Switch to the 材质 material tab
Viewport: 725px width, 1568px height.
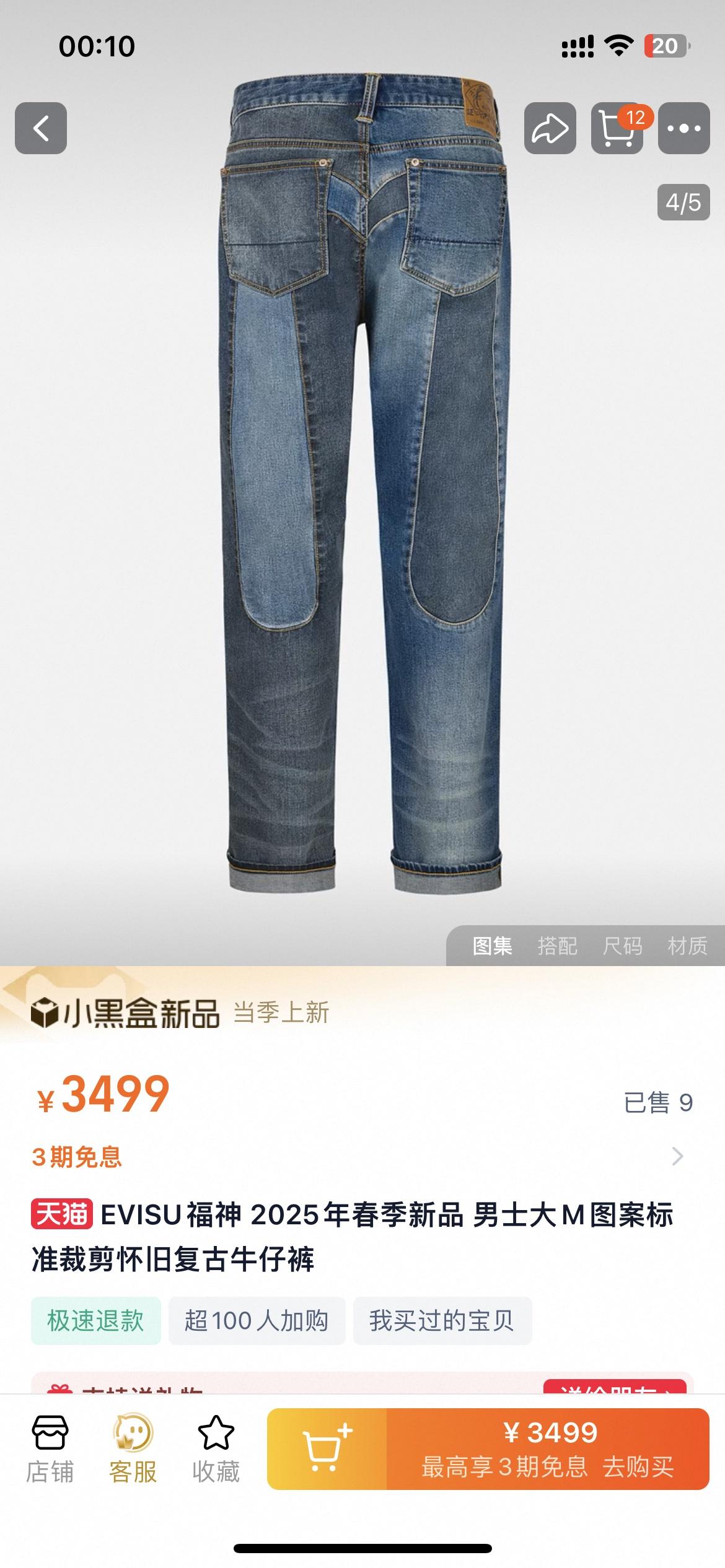tap(687, 946)
